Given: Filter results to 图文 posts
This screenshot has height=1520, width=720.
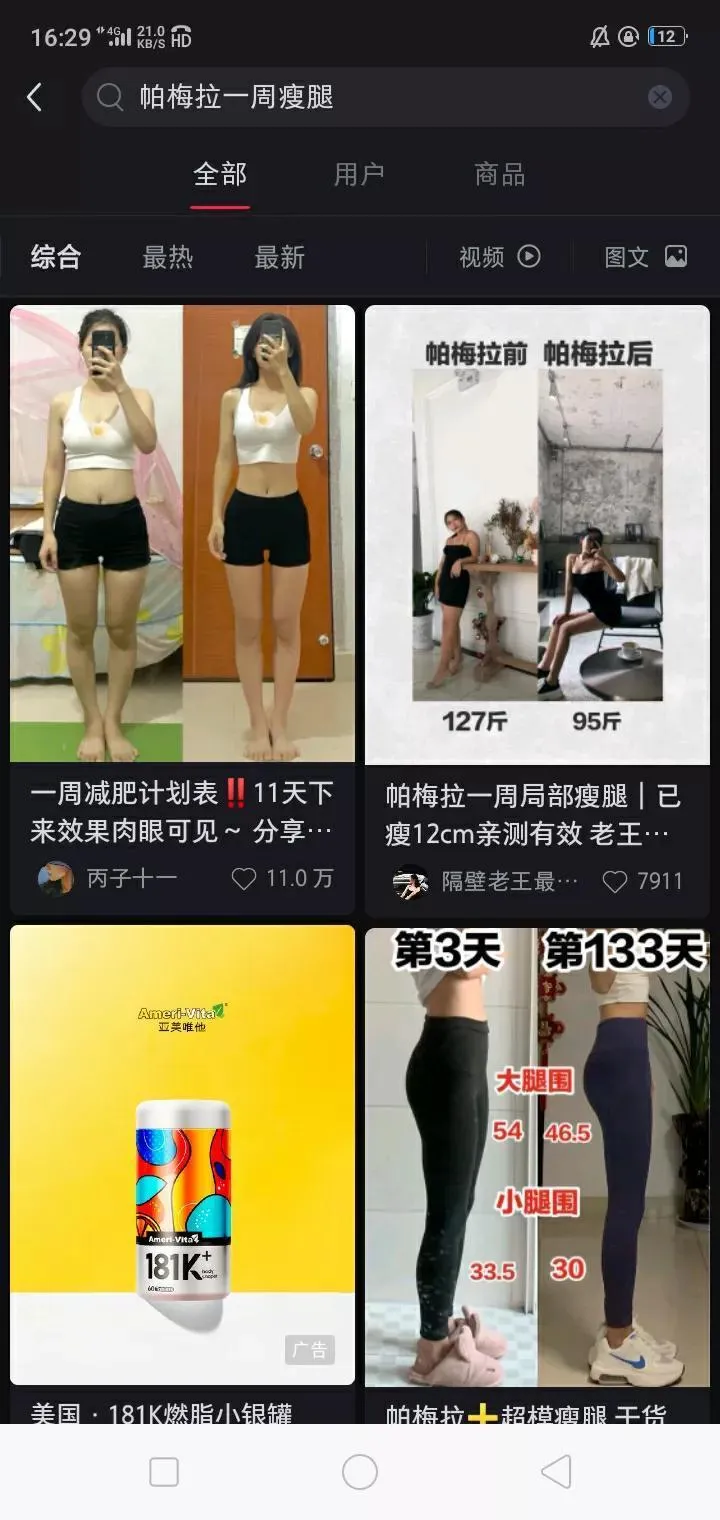Looking at the screenshot, I should pos(645,257).
